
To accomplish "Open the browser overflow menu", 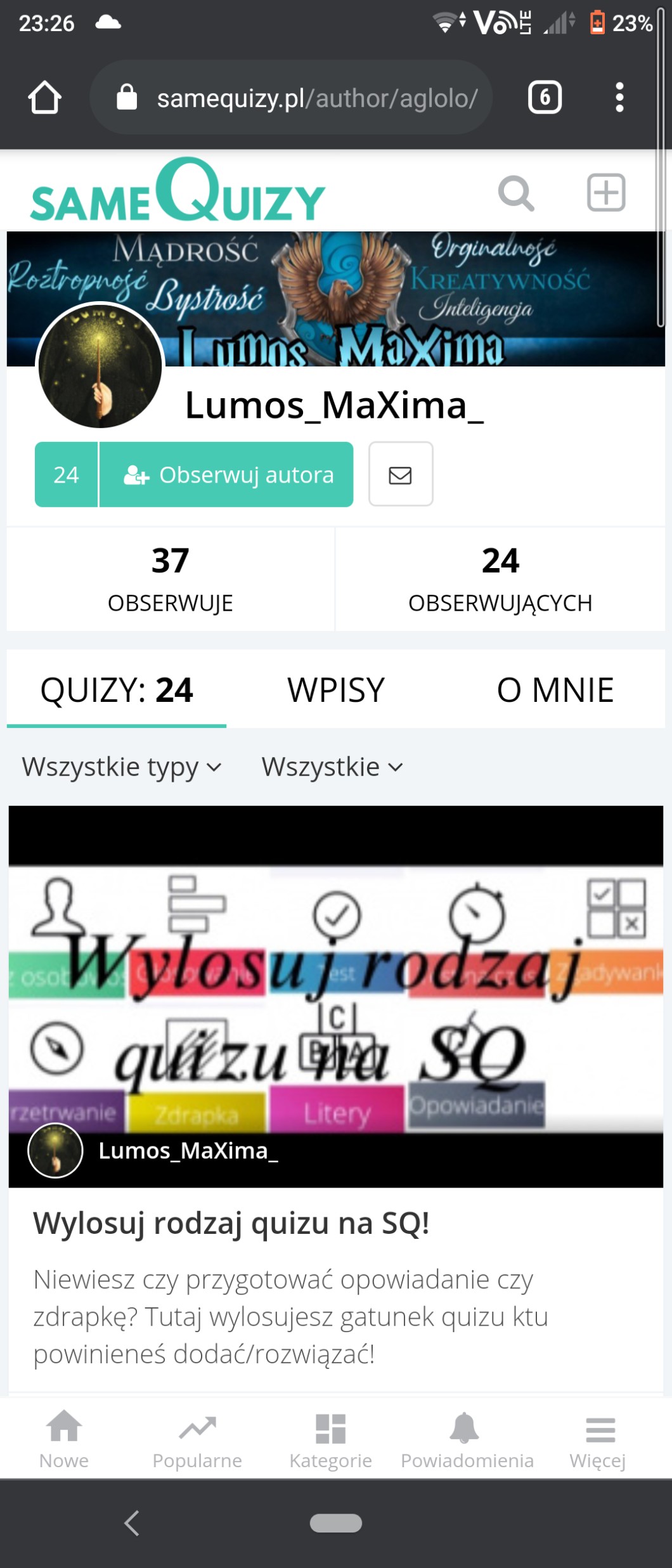I will click(x=619, y=98).
